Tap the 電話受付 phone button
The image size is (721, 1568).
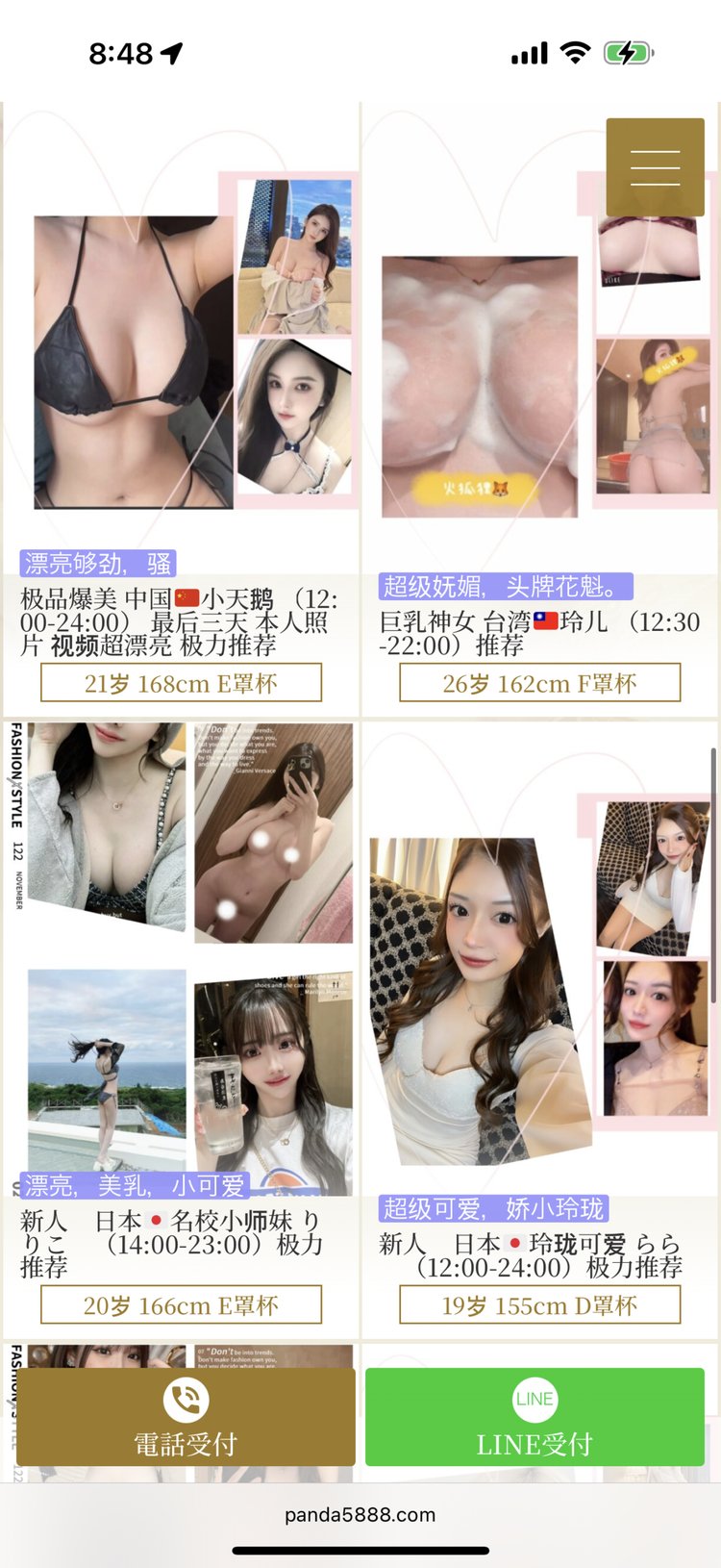click(x=186, y=1417)
